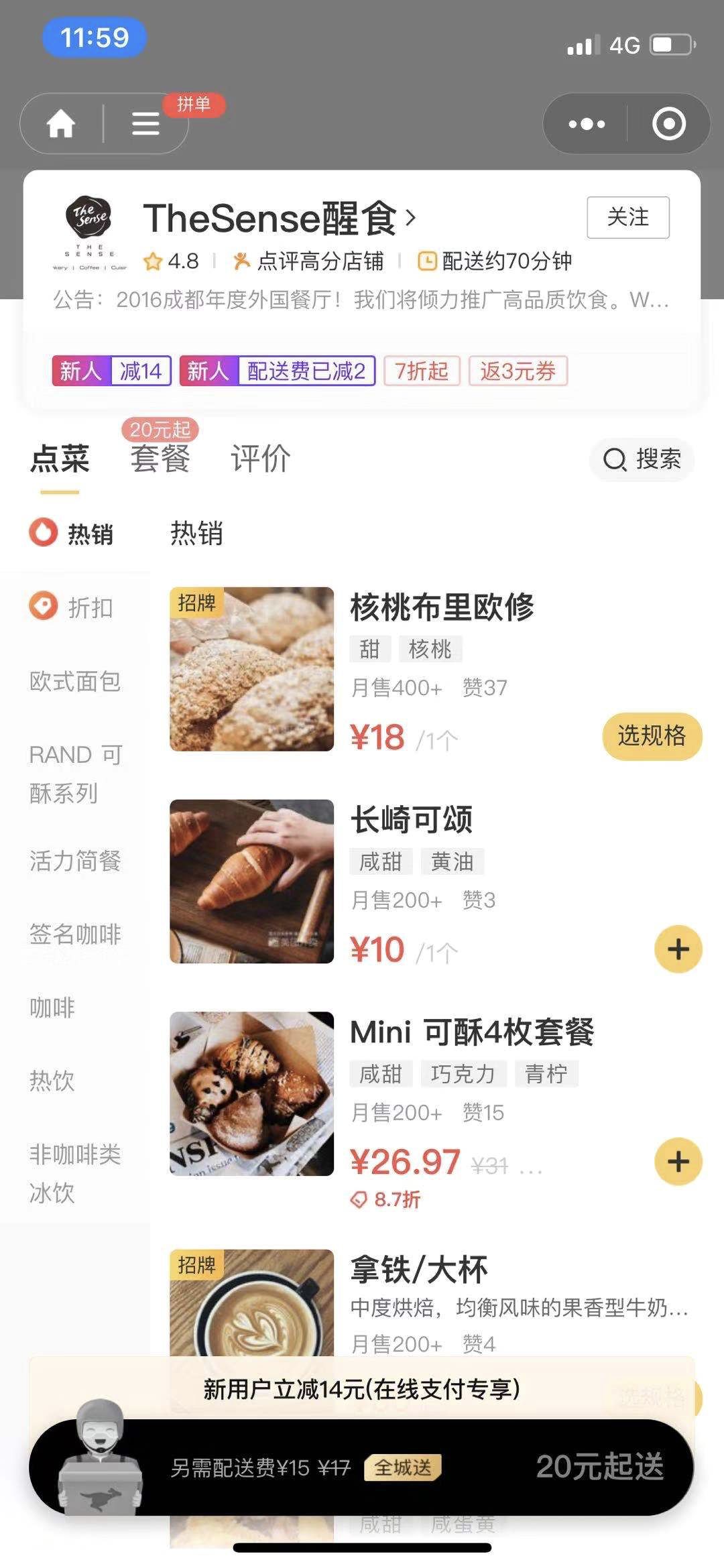This screenshot has width=724, height=1568.
Task: Switch to the 评价 tab
Action: [x=260, y=459]
